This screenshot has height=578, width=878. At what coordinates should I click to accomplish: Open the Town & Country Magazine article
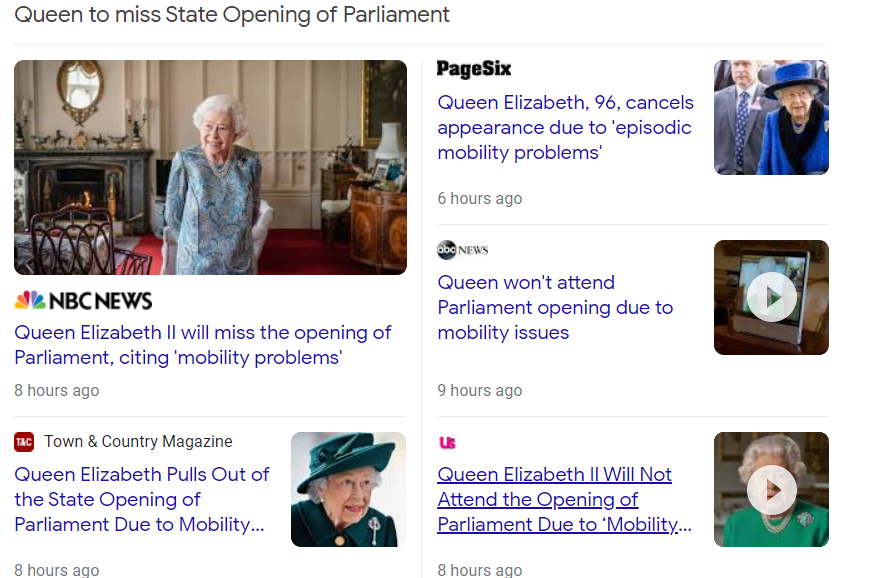pyautogui.click(x=142, y=499)
